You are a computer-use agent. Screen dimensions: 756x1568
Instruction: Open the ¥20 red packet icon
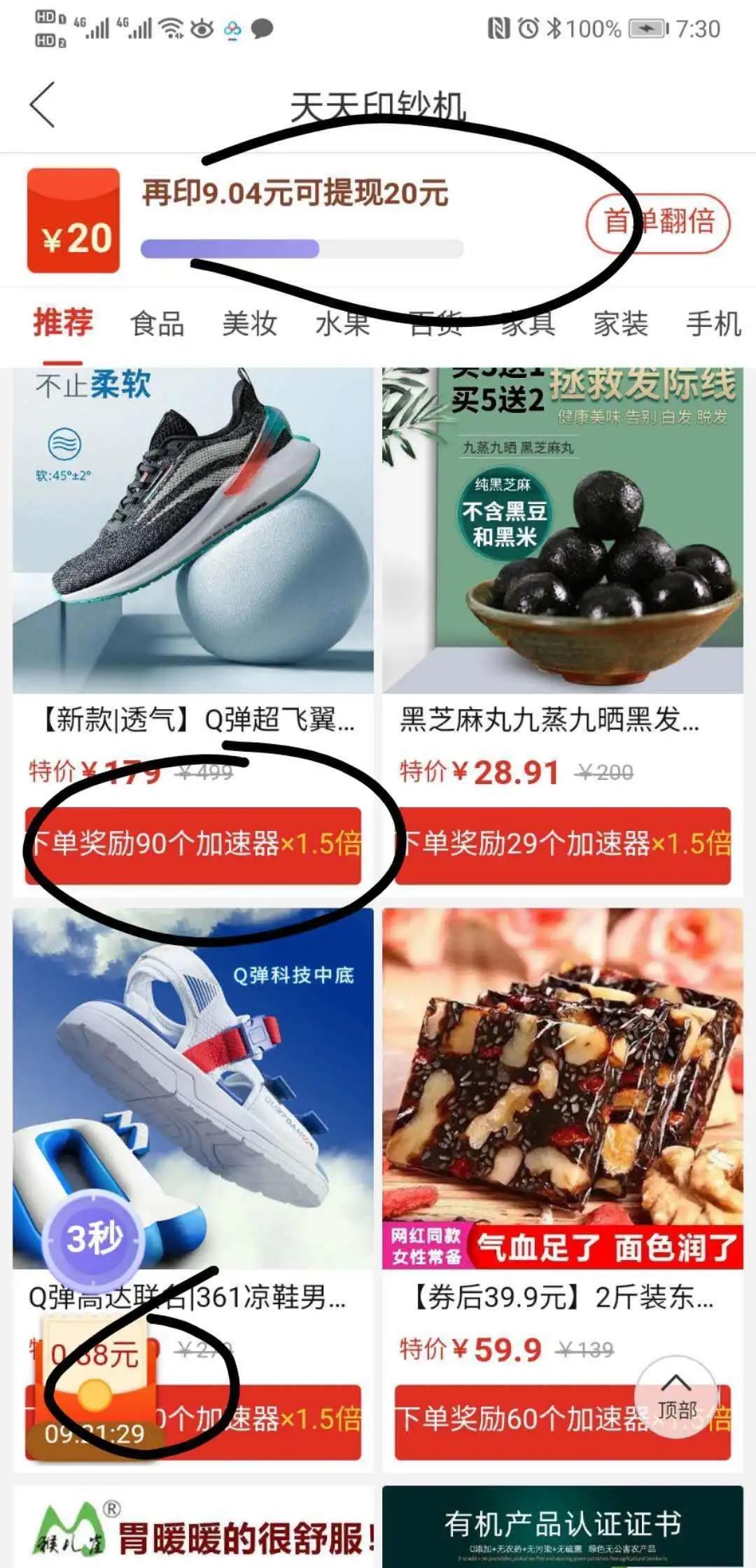(73, 220)
